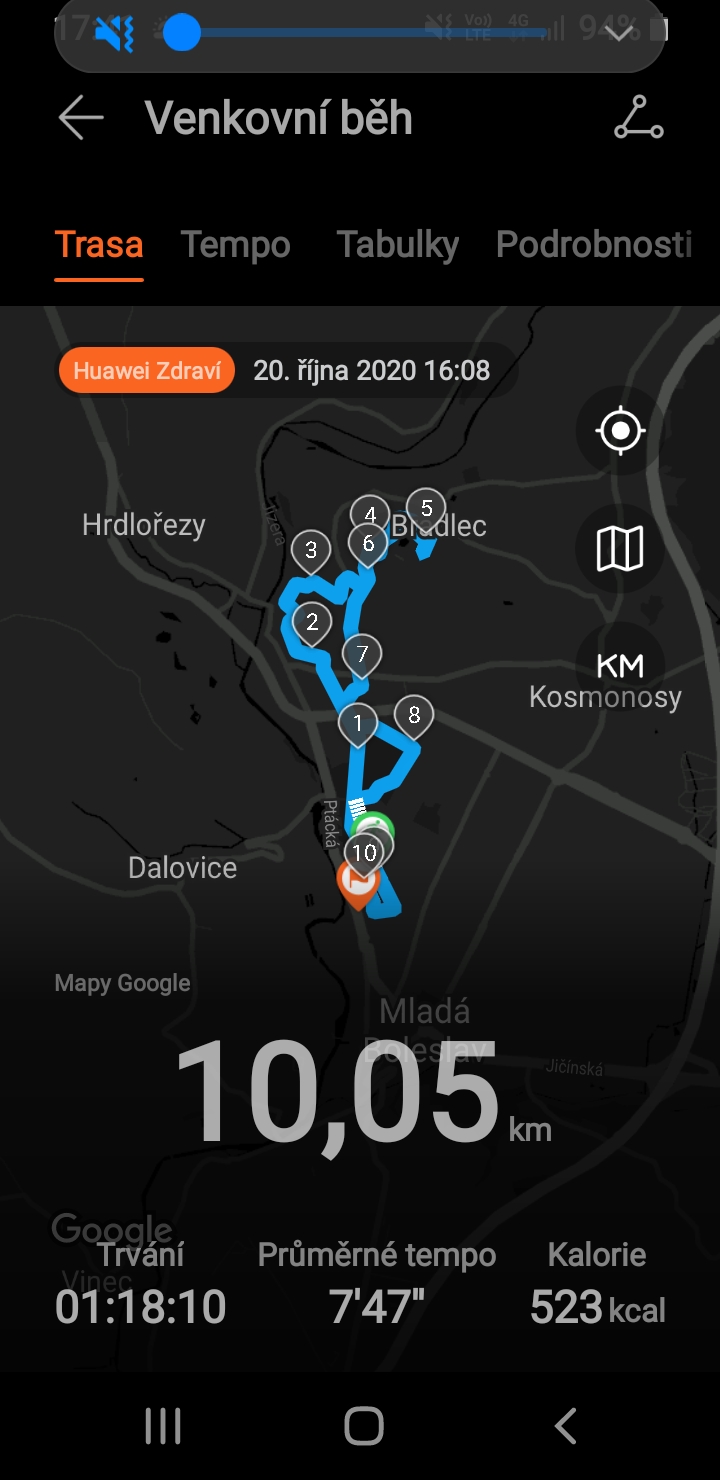
Task: Tap the volume slider track
Action: 365,33
